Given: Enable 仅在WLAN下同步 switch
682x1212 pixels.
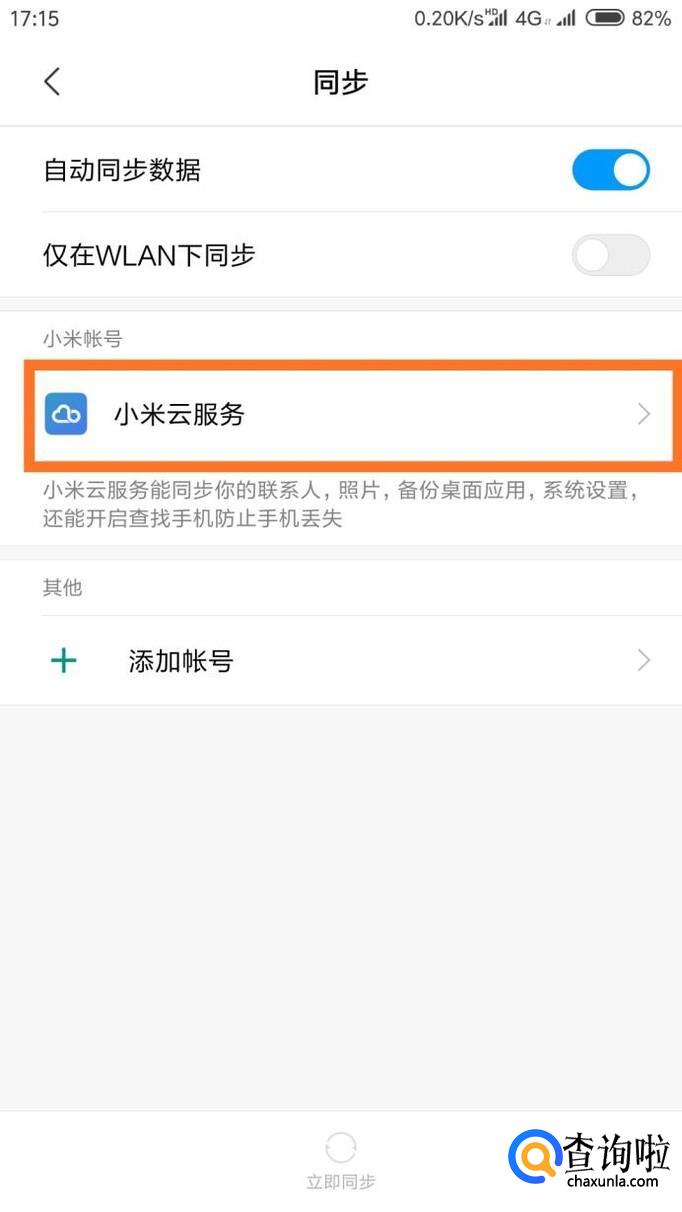Looking at the screenshot, I should [x=610, y=255].
